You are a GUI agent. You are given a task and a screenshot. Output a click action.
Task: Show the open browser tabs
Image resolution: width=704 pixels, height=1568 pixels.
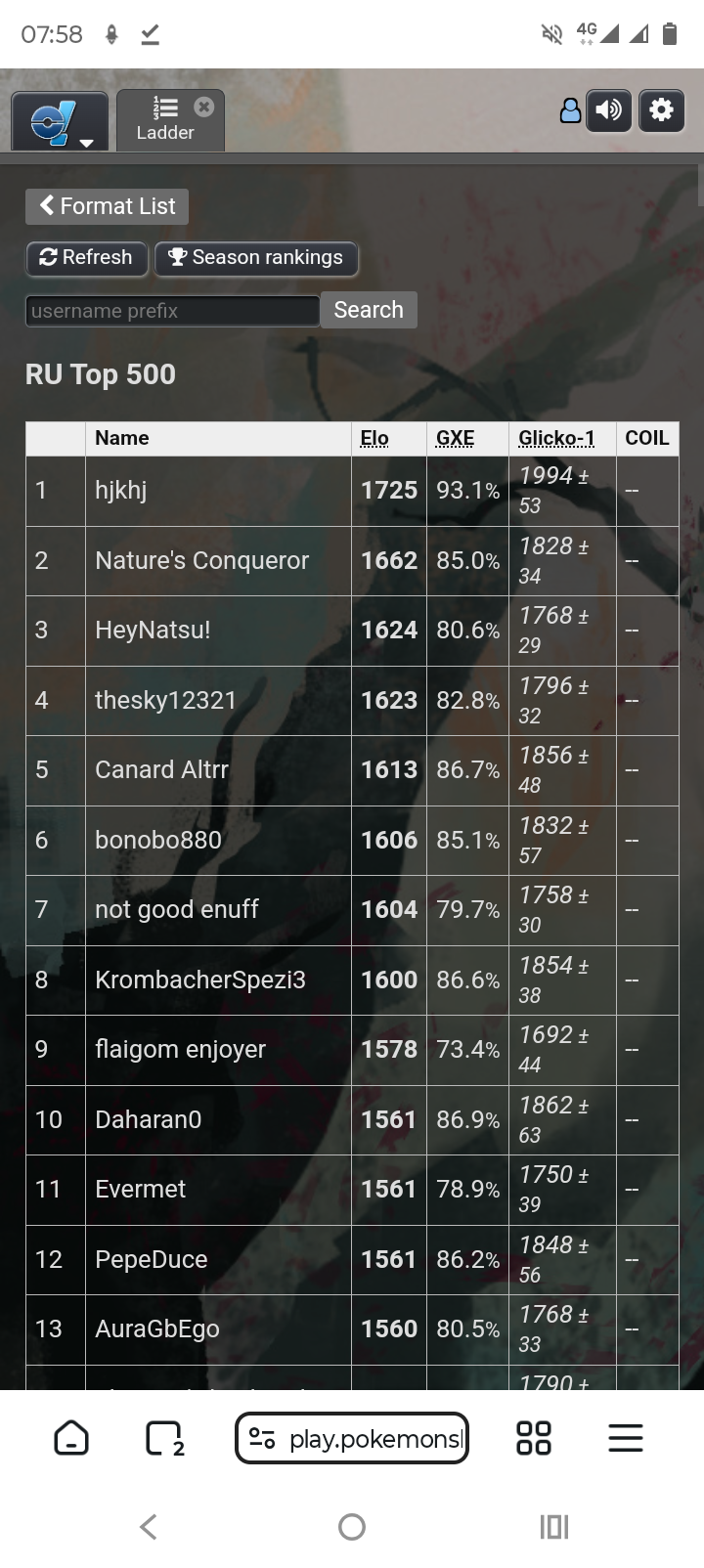(x=164, y=1438)
